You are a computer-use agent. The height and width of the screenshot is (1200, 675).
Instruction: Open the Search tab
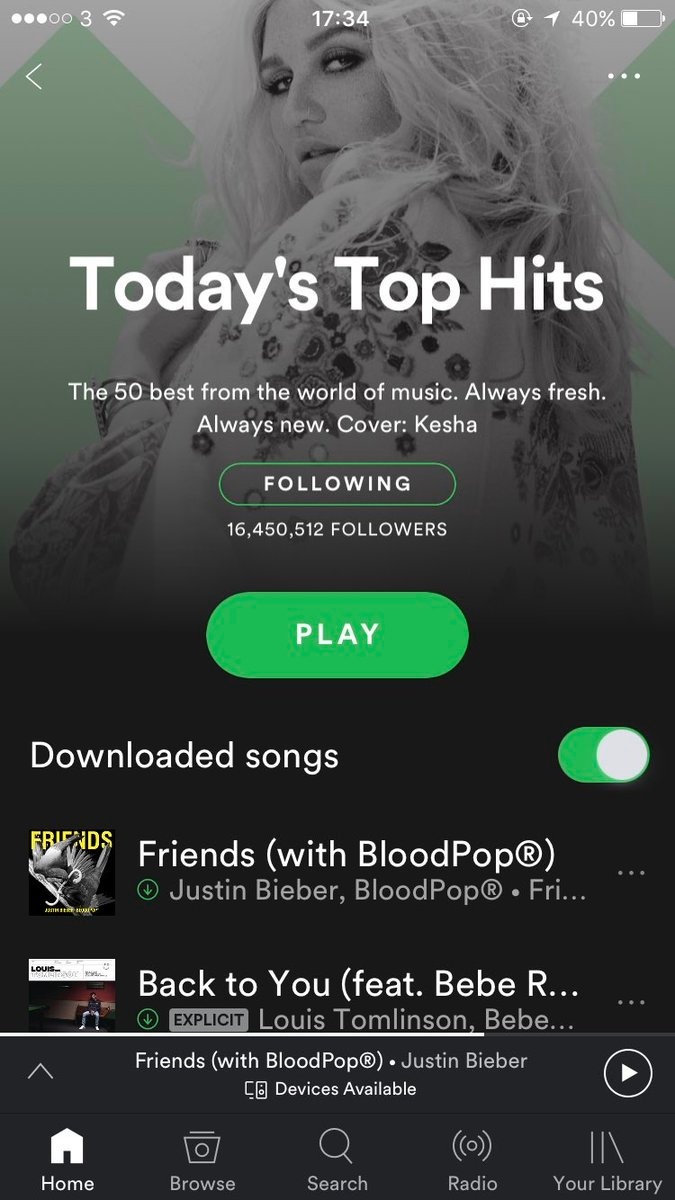[x=337, y=1158]
